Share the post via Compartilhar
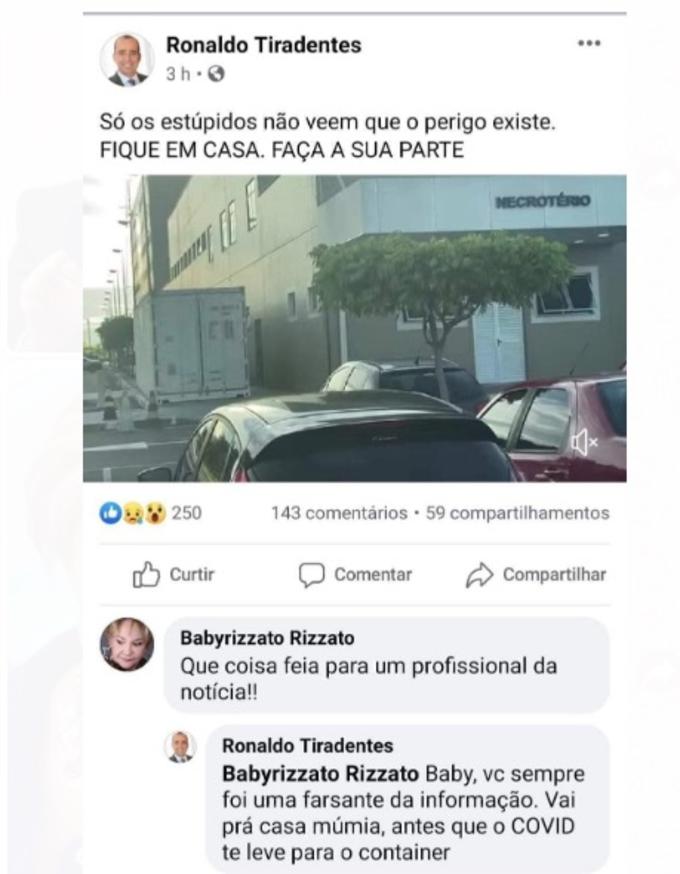 536,574
